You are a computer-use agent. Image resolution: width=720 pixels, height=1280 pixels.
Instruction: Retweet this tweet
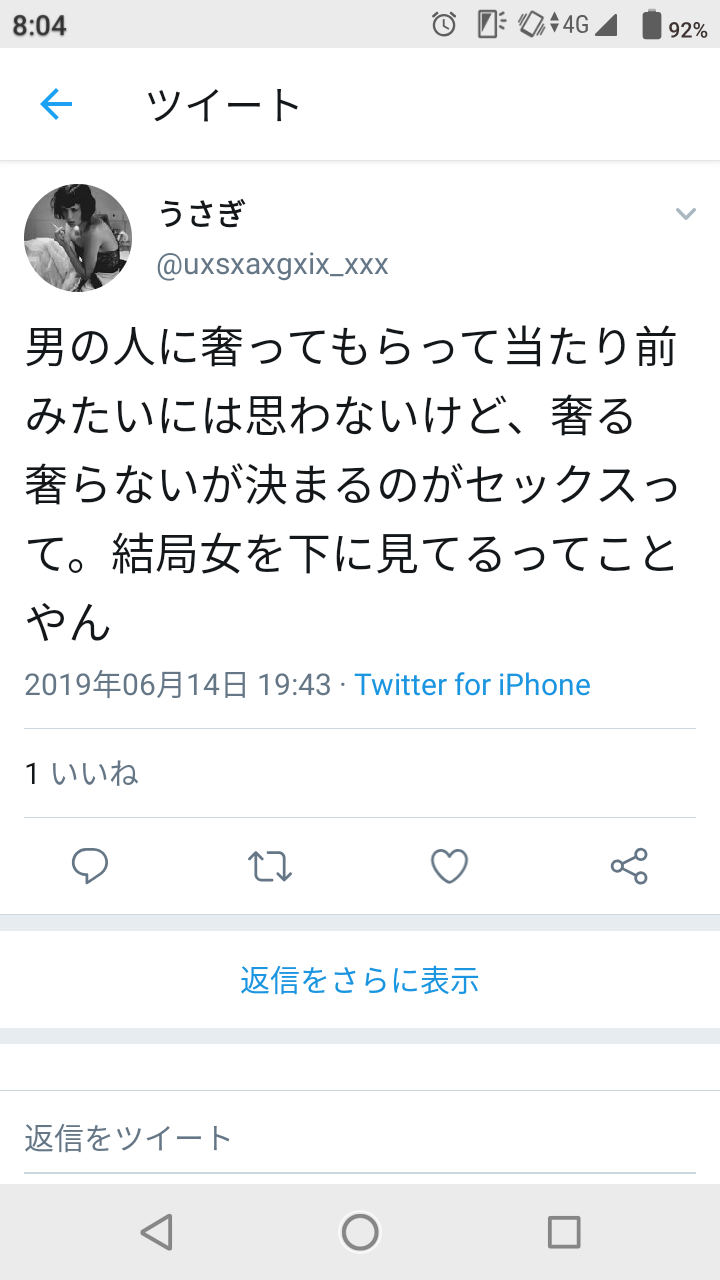pos(270,866)
